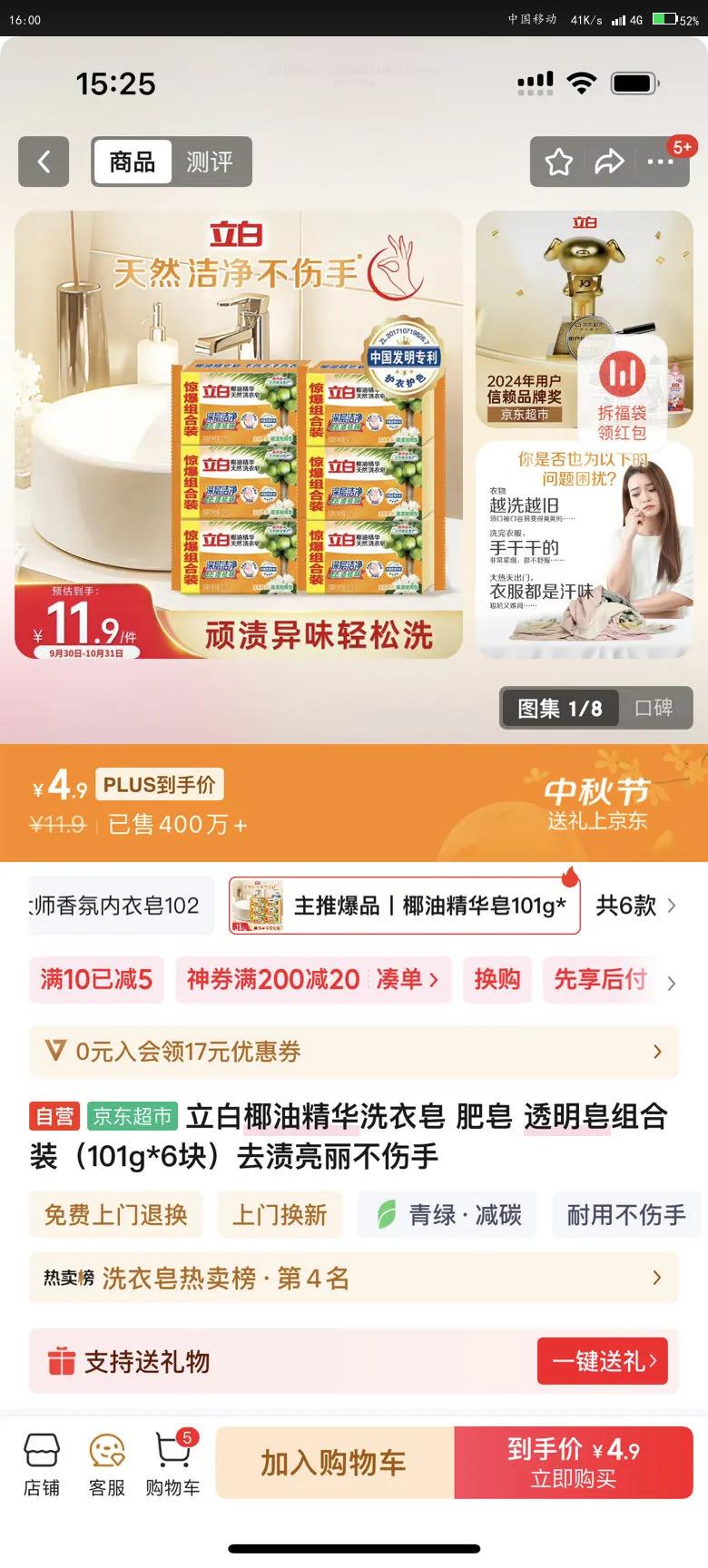Open the 店铺 store page
Screen dimensions: 708x1568
click(x=42, y=1464)
